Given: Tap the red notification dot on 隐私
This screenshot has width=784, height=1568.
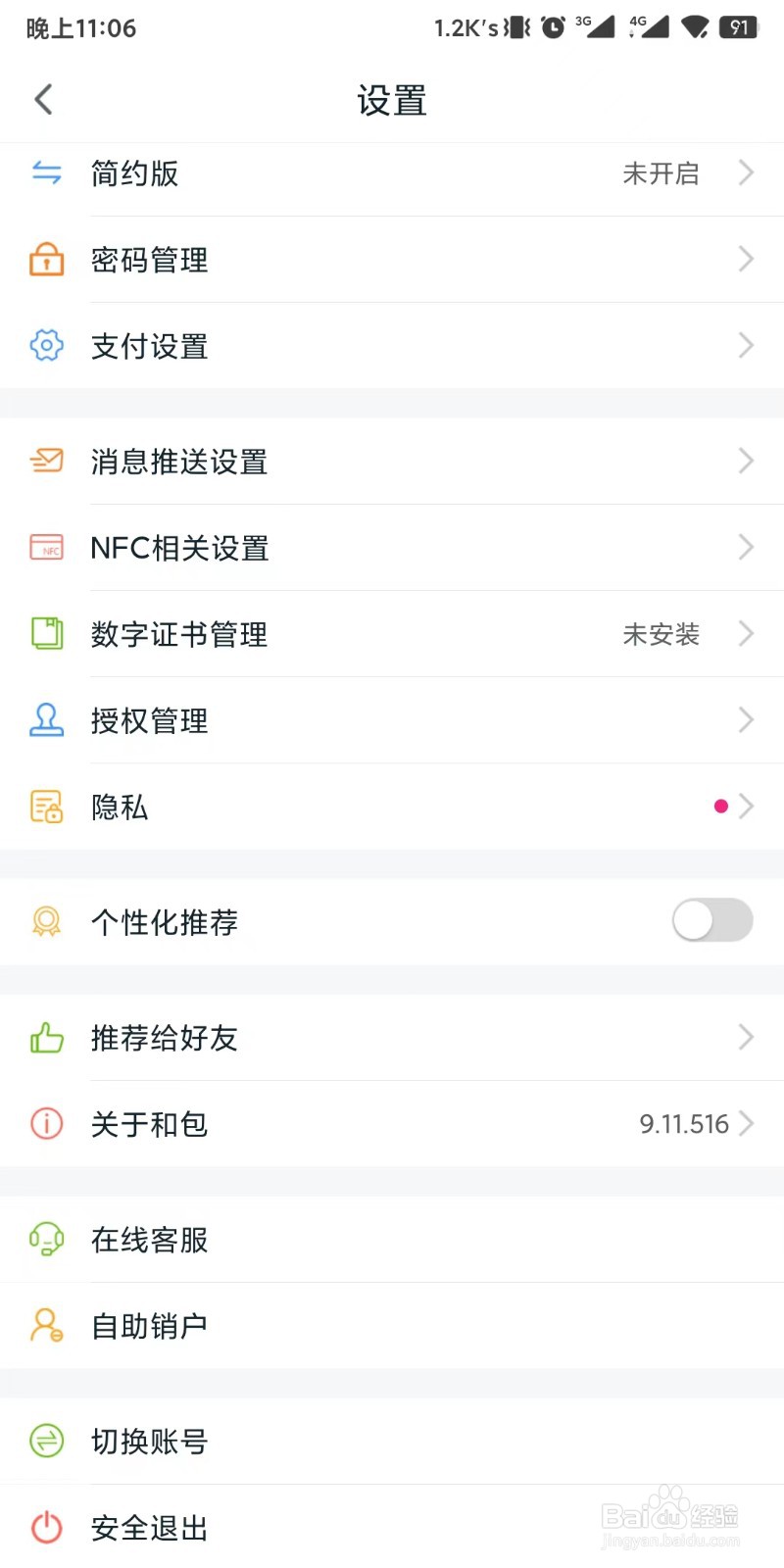Looking at the screenshot, I should click(721, 806).
